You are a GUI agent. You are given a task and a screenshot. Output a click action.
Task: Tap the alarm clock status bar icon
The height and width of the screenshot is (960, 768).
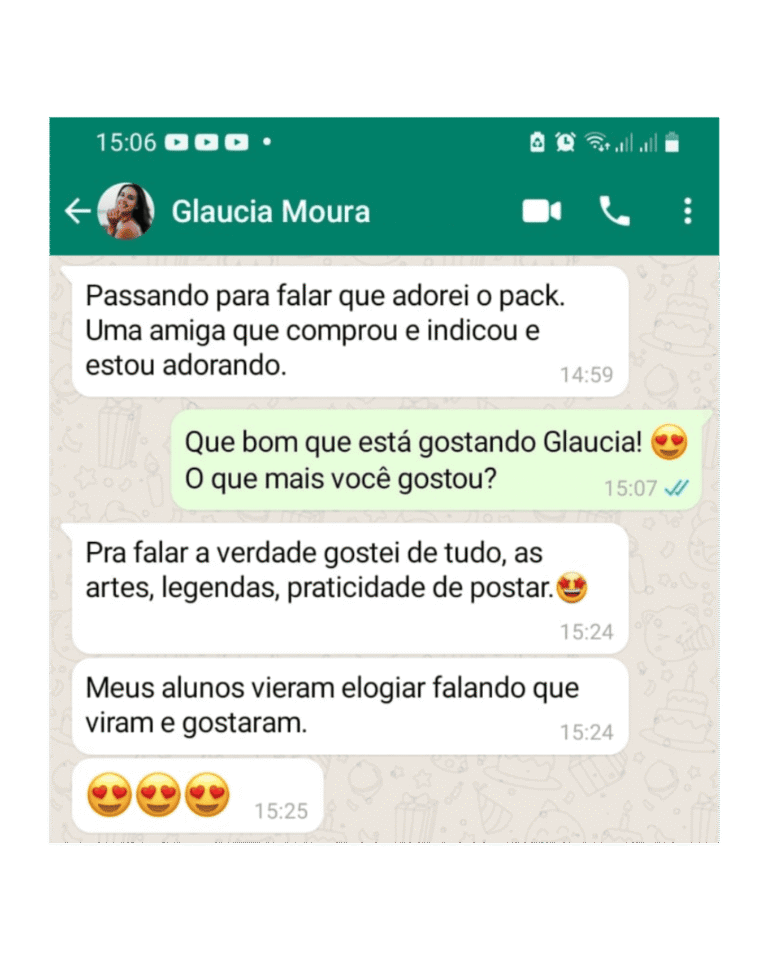tap(565, 143)
